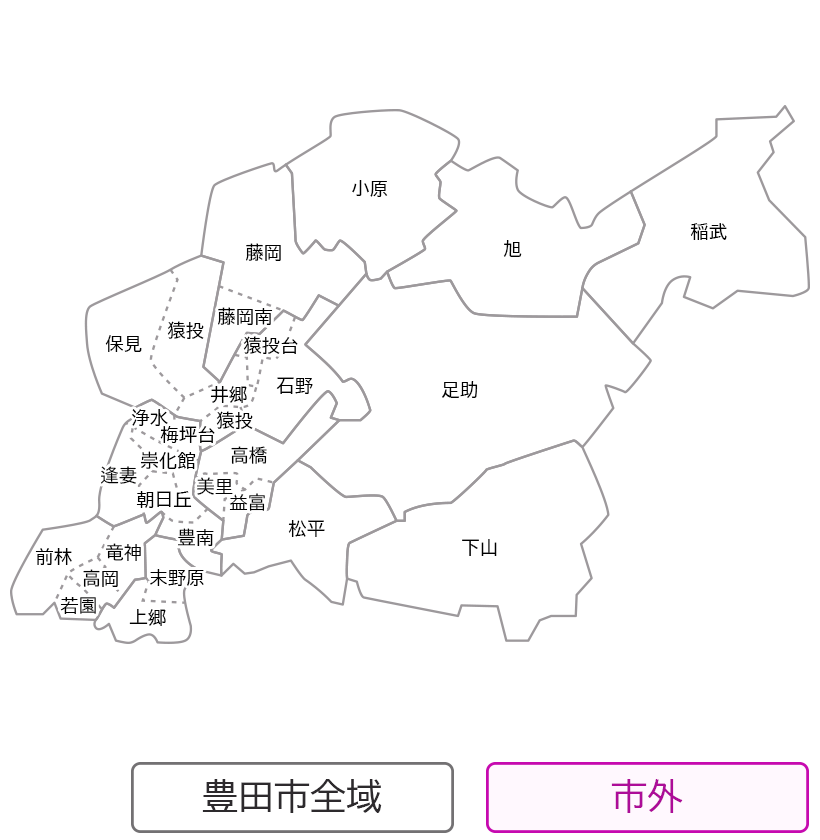Choose the 藤岡 area
This screenshot has width=820, height=840.
click(x=263, y=252)
